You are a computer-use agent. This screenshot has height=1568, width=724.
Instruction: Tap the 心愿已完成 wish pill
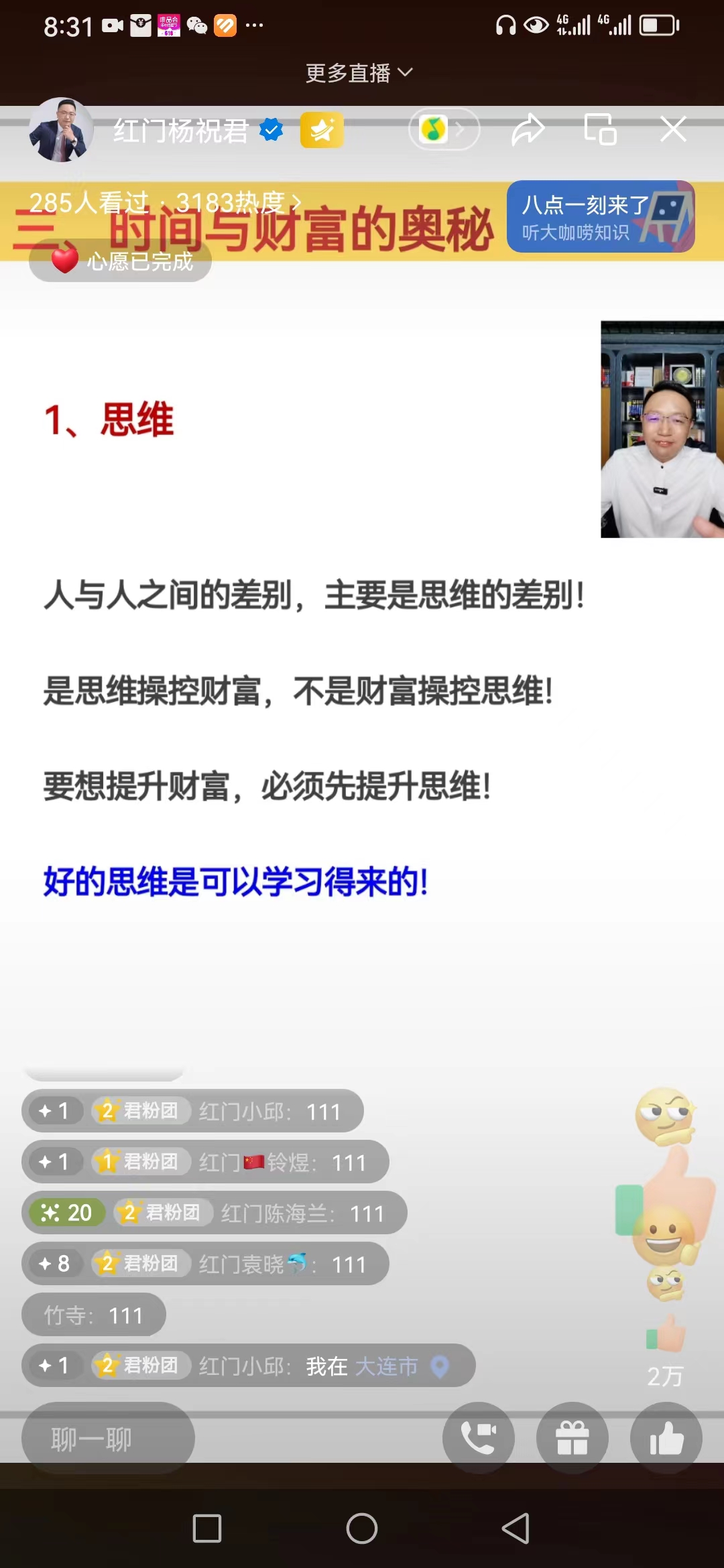tap(121, 261)
